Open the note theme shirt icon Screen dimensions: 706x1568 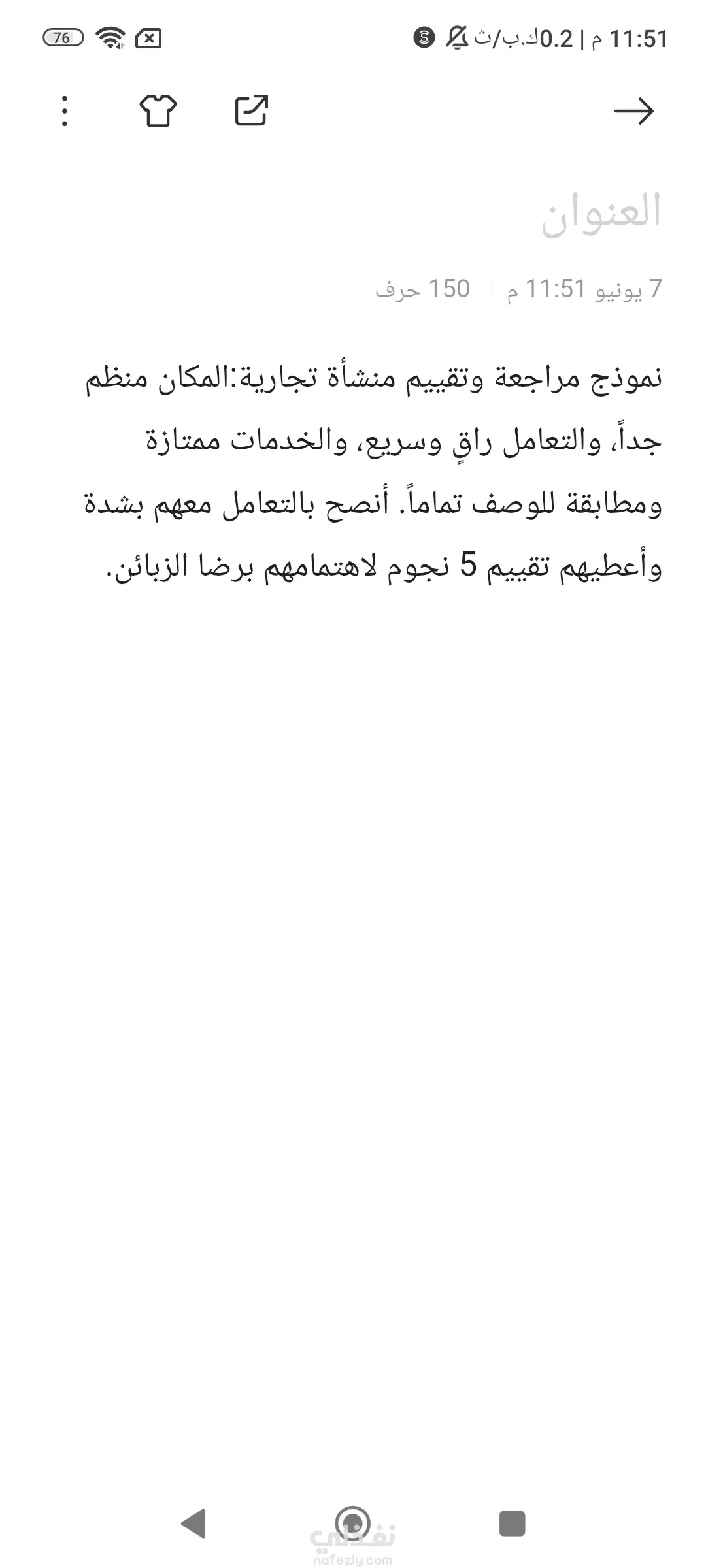pyautogui.click(x=158, y=110)
